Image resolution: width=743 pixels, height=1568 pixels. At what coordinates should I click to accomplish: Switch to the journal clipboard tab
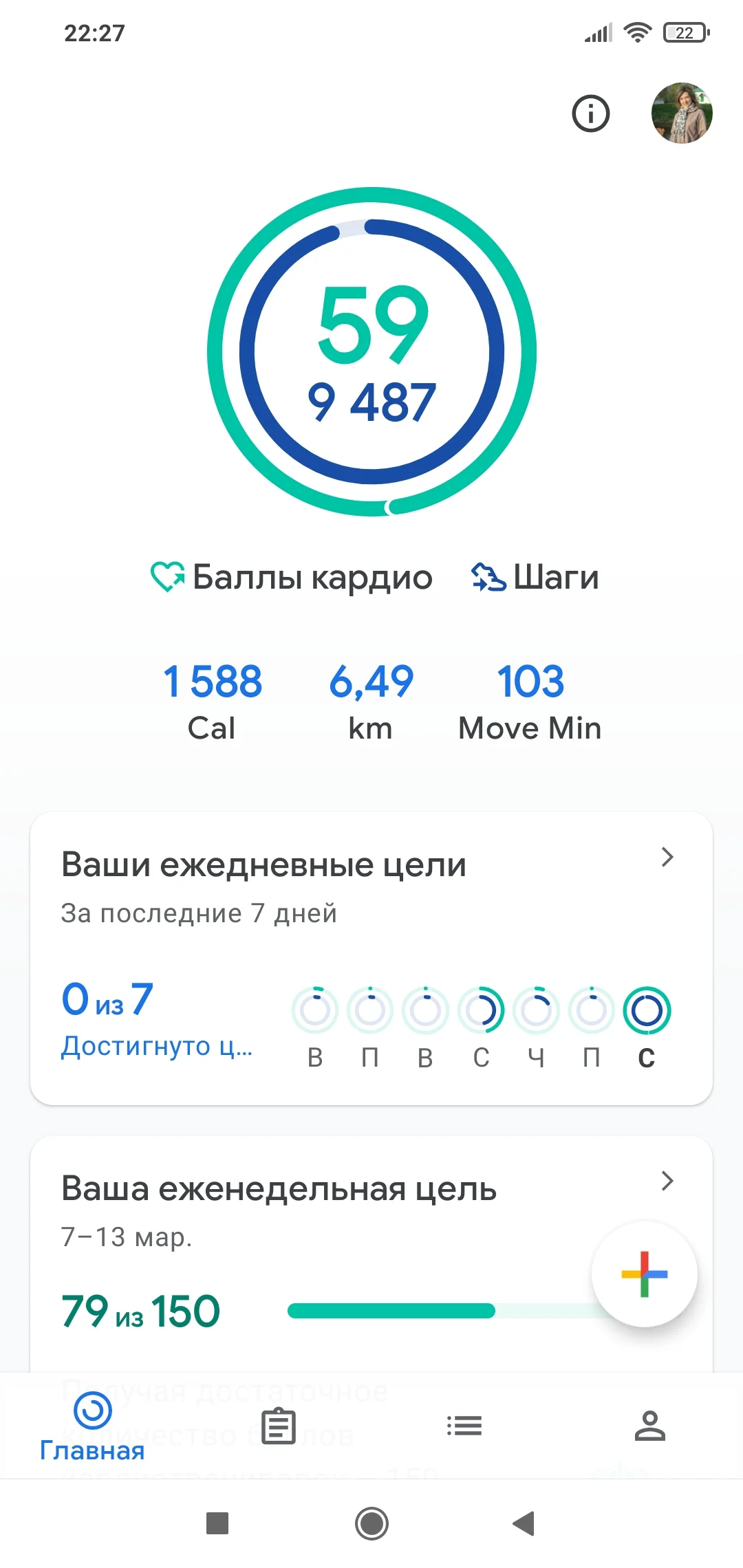tap(279, 1426)
